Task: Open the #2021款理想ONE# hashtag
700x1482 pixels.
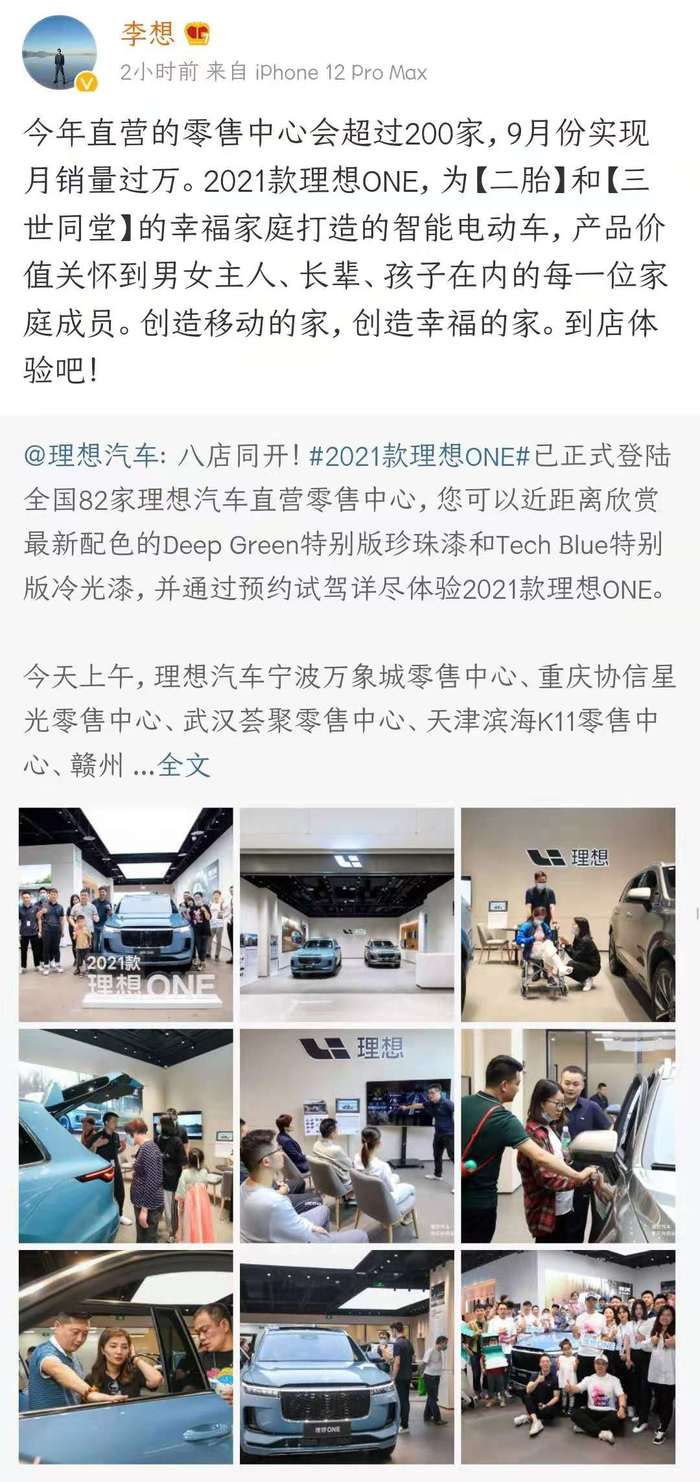Action: coord(420,456)
